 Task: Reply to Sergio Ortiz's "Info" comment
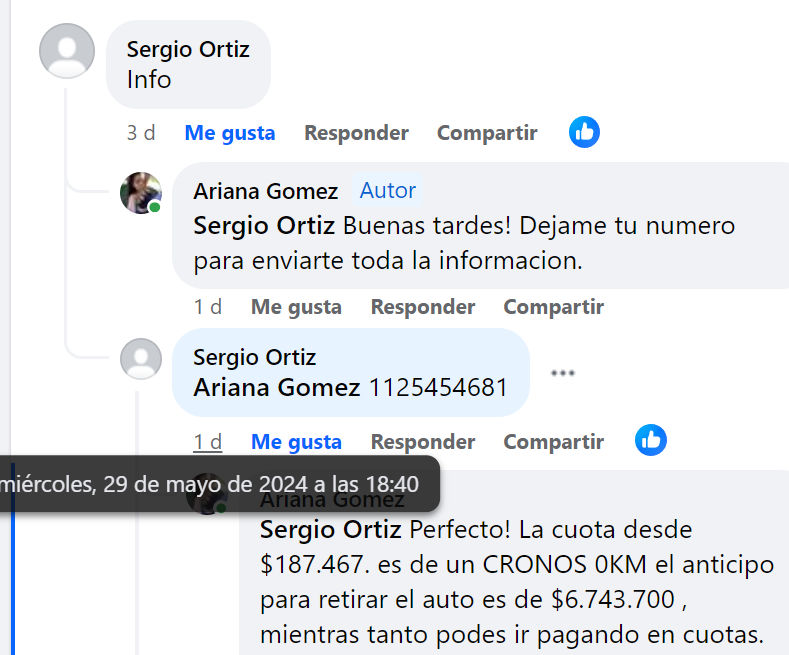tap(356, 133)
